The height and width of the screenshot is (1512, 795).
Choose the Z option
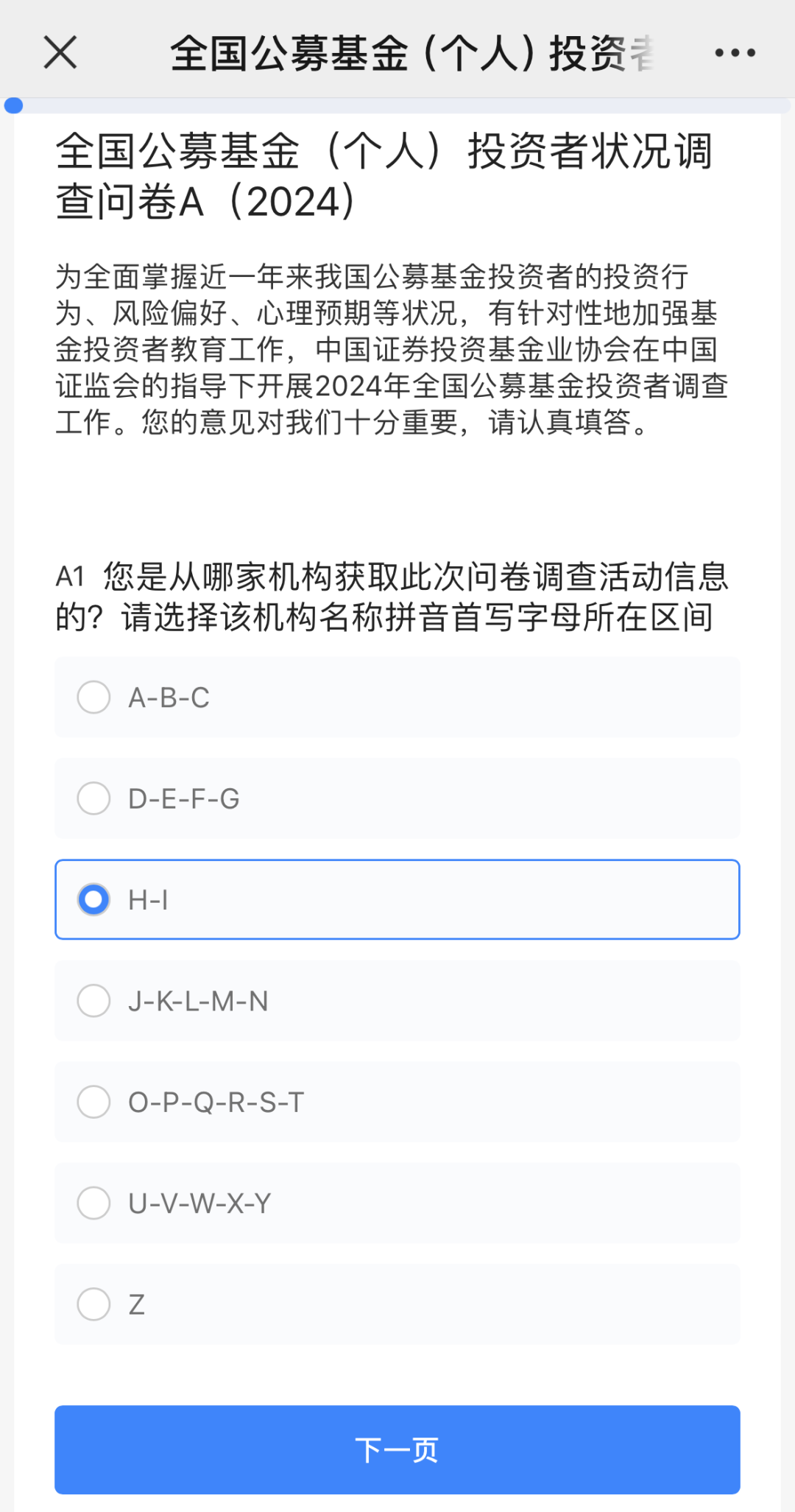93,1304
